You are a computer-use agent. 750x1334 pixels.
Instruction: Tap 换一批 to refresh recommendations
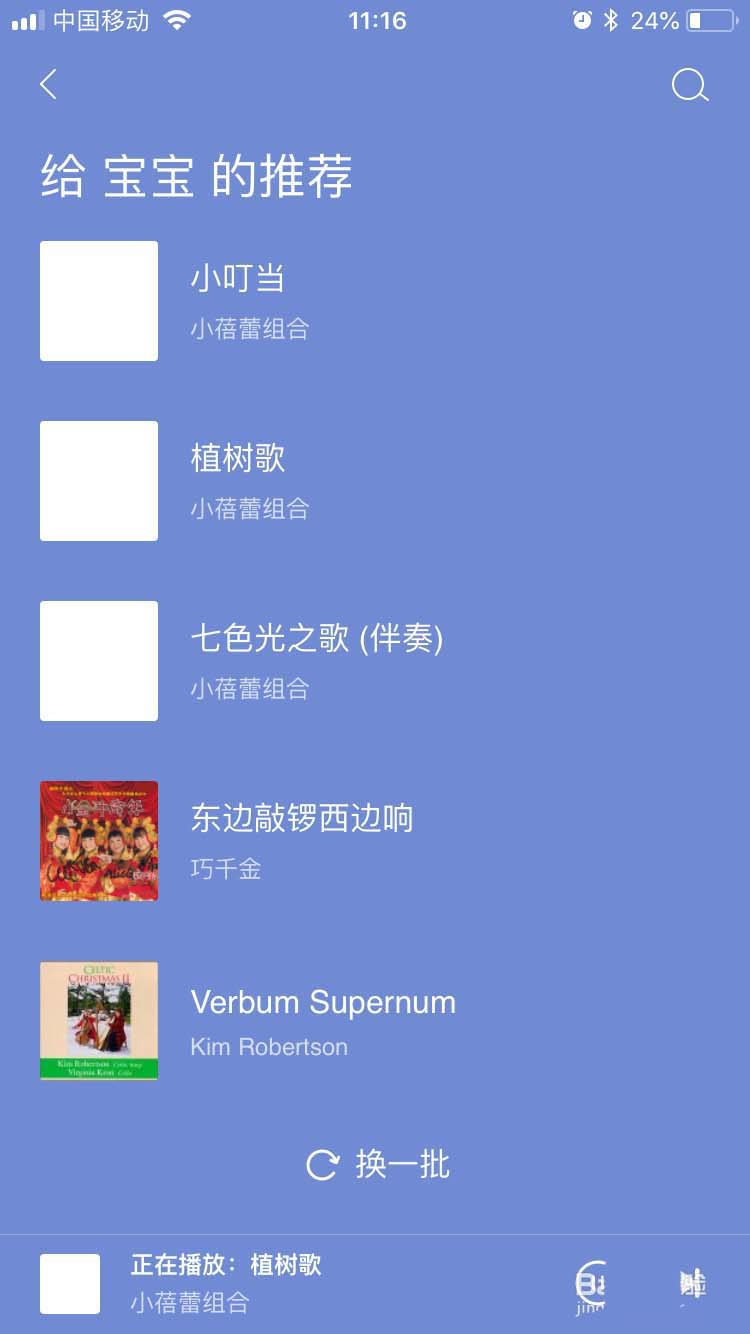tap(378, 1164)
